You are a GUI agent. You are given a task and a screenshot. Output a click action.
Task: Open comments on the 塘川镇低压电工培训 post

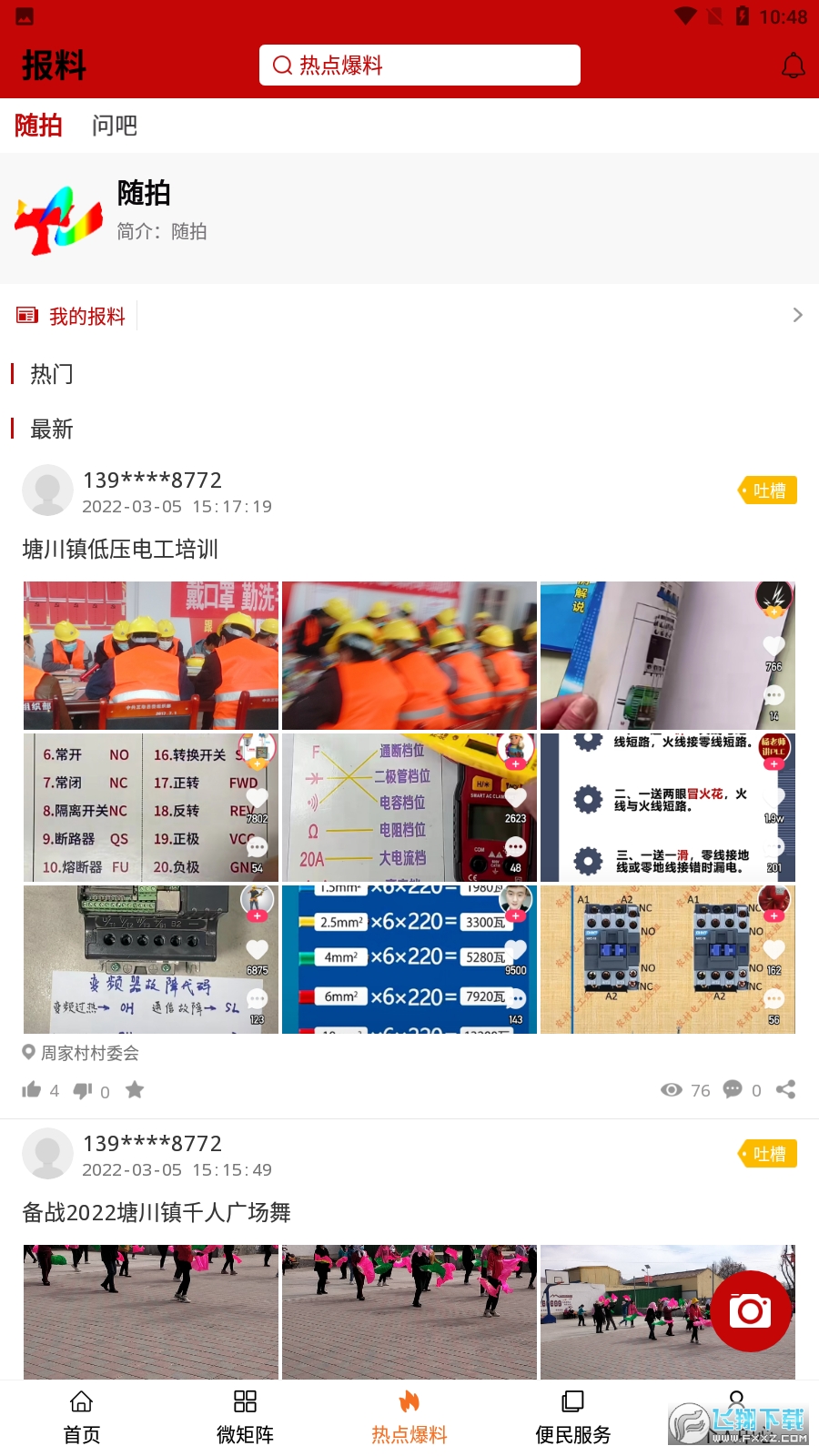(x=734, y=1089)
